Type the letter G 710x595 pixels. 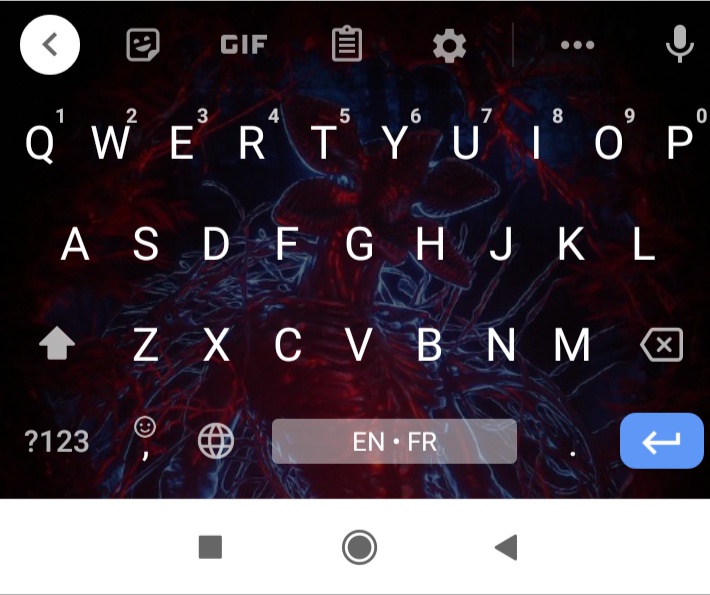(x=359, y=244)
